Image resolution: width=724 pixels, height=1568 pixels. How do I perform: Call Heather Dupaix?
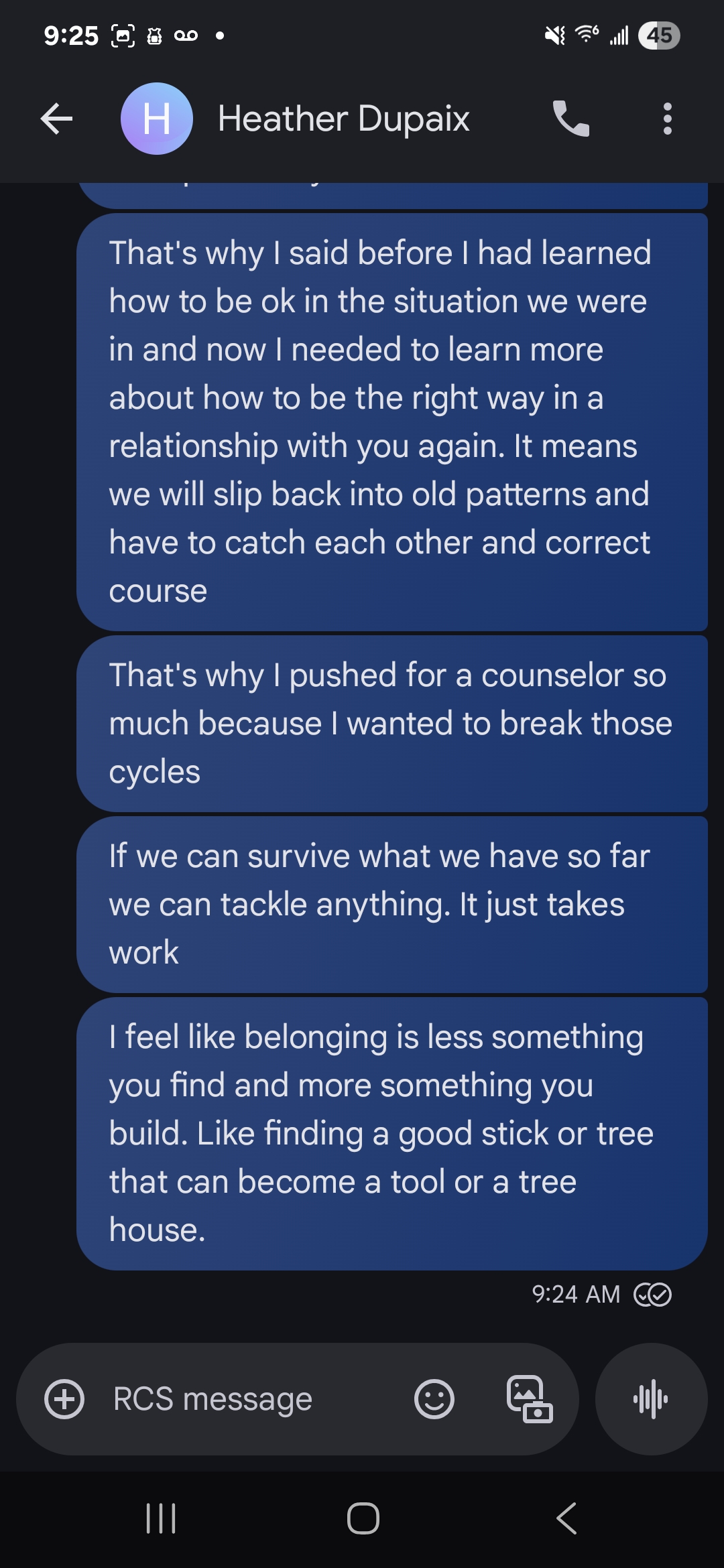tap(570, 119)
